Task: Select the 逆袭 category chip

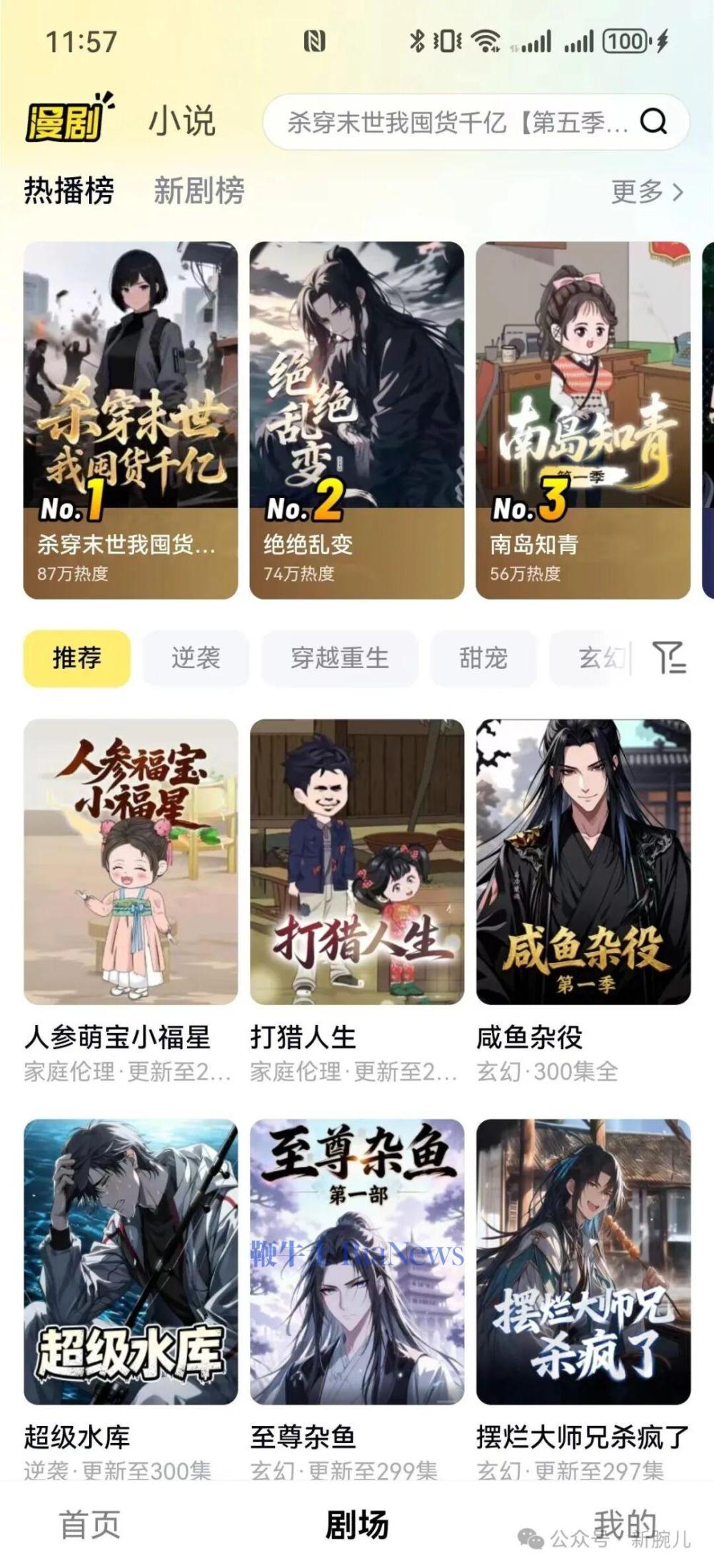Action: tap(196, 658)
